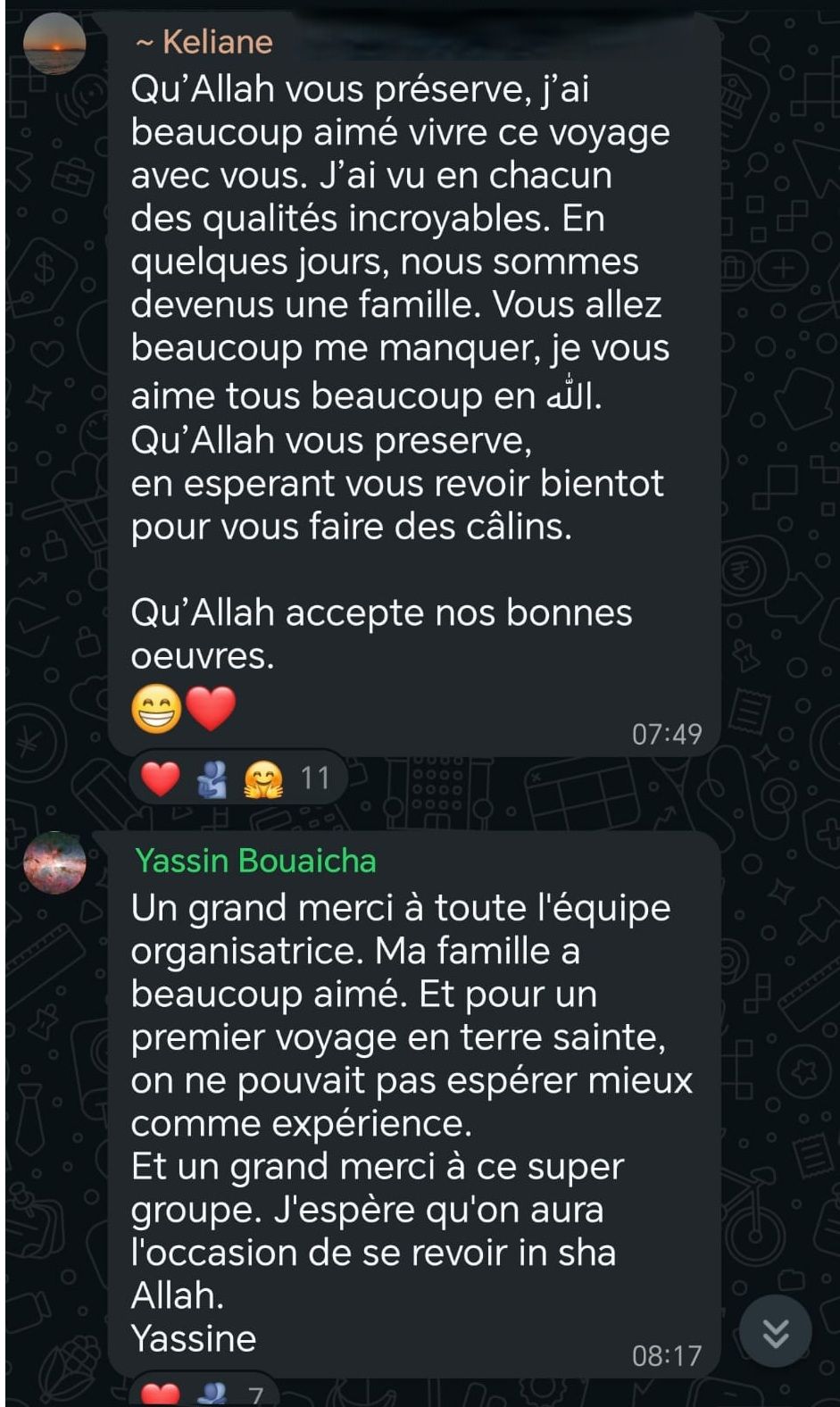Image resolution: width=840 pixels, height=1407 pixels.
Task: View reactions on Yassin's message
Action: (205, 1393)
